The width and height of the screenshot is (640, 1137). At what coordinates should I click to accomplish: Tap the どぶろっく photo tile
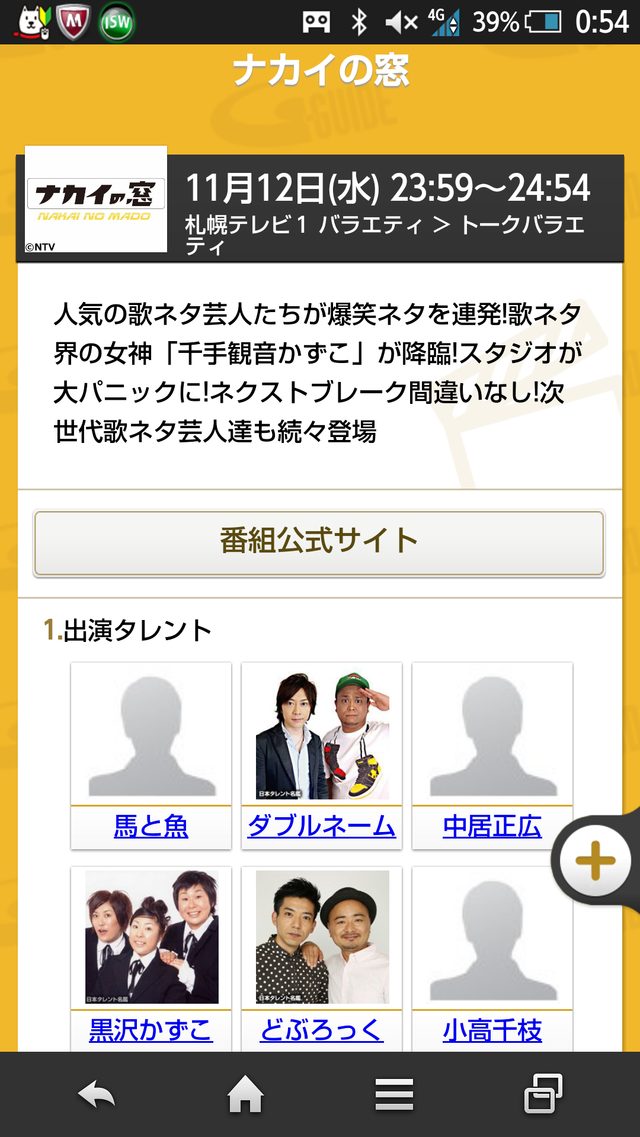321,938
